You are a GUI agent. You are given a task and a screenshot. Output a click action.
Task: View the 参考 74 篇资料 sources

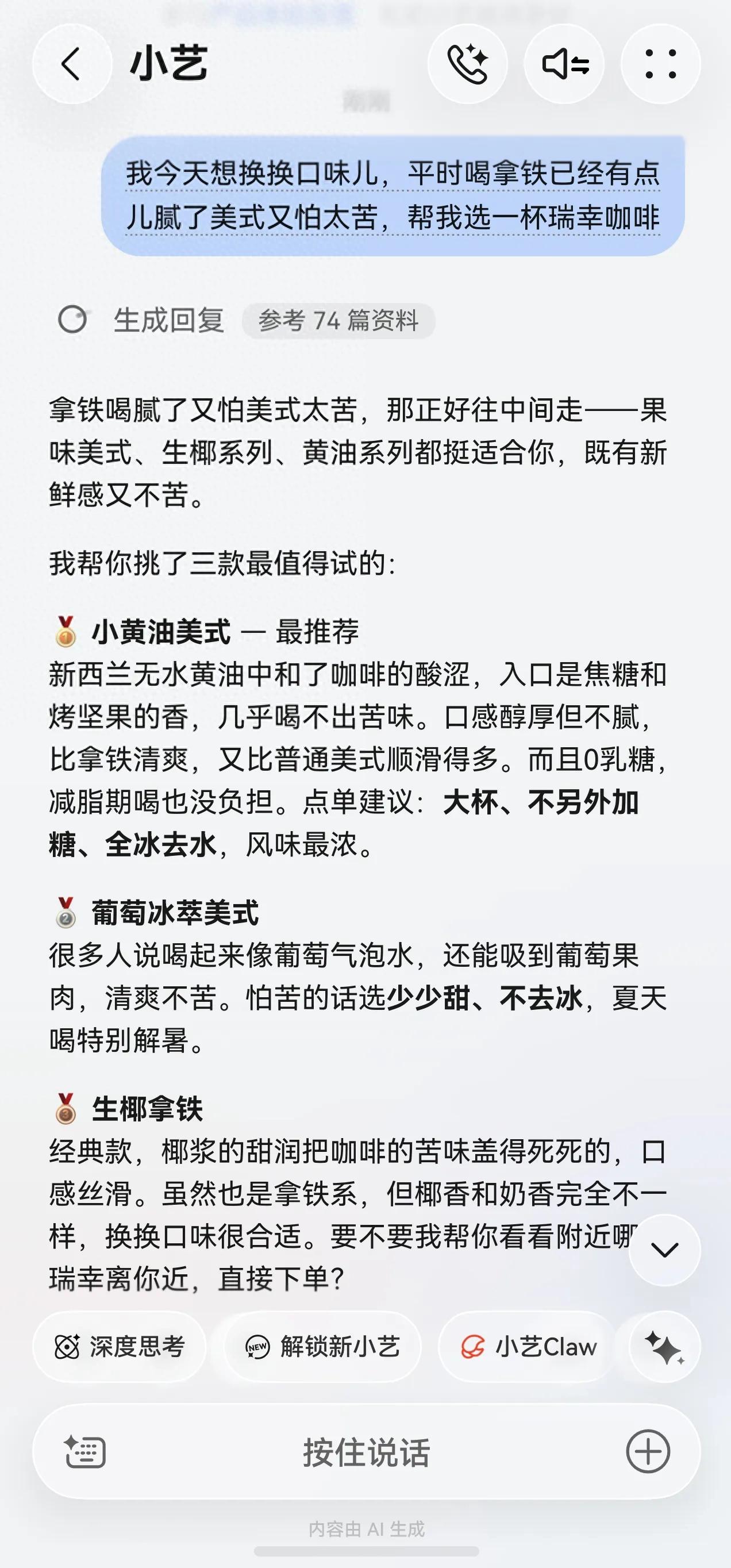coord(338,321)
